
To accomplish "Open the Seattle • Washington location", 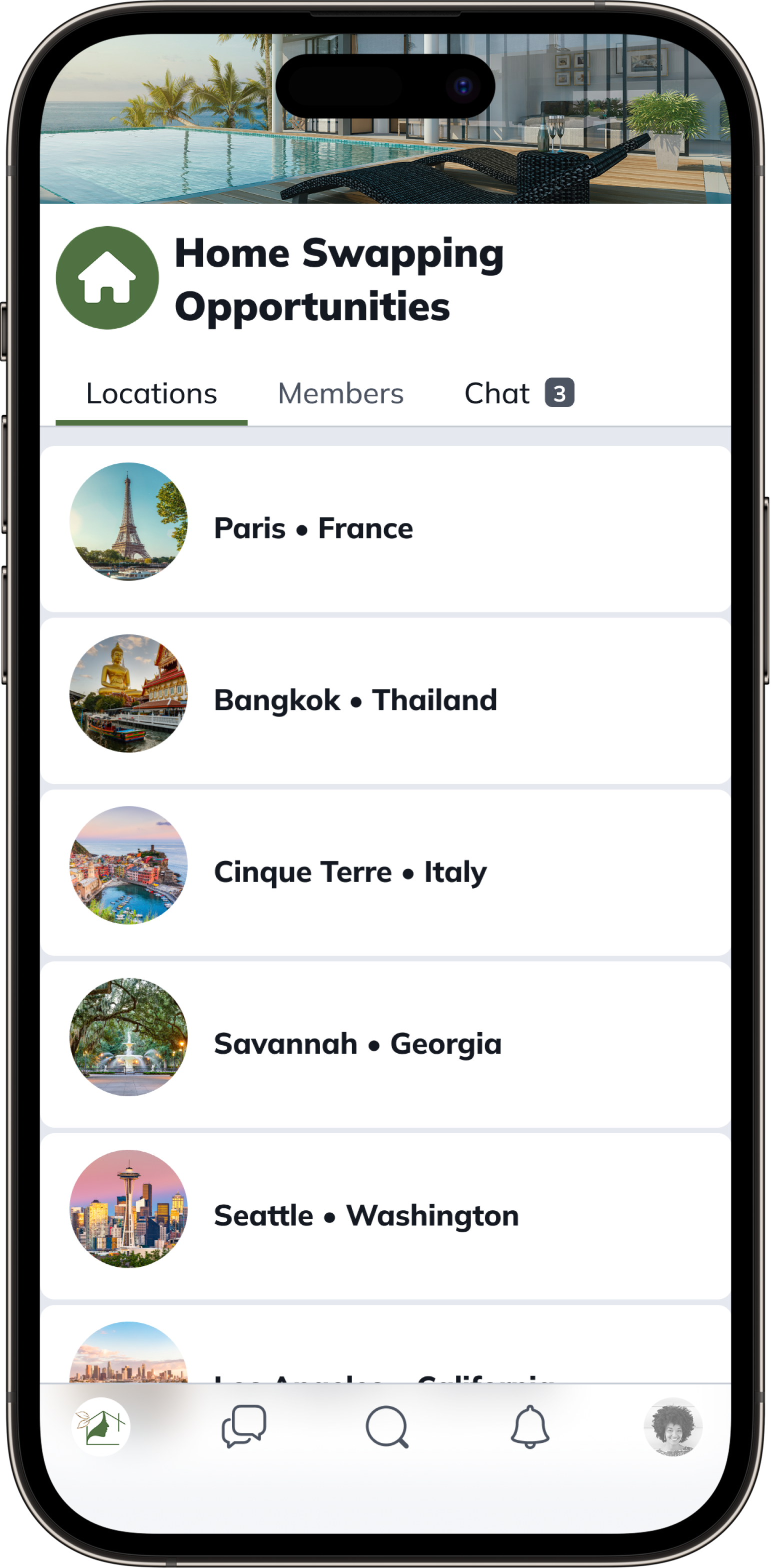I will [385, 1216].
